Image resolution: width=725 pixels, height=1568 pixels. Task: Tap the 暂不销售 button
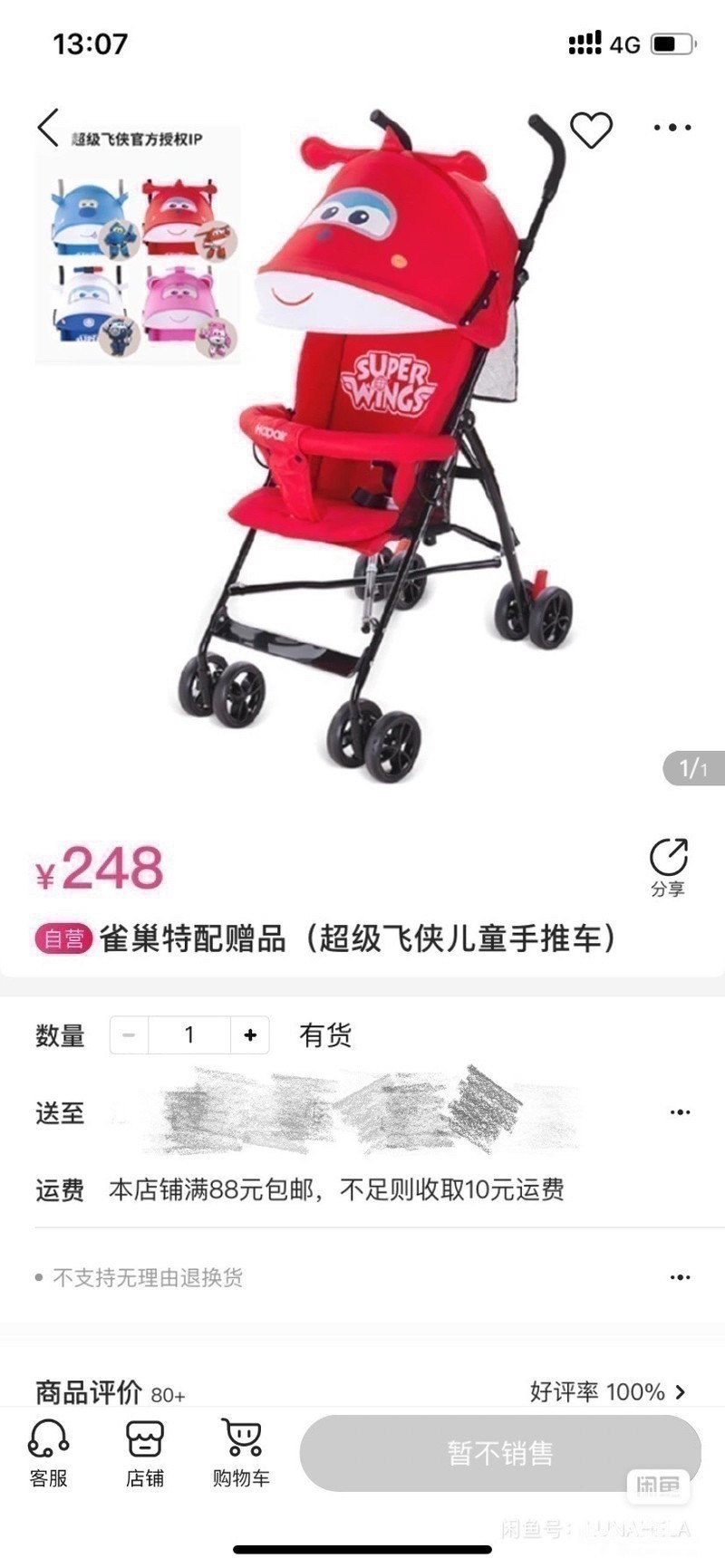pos(499,1453)
